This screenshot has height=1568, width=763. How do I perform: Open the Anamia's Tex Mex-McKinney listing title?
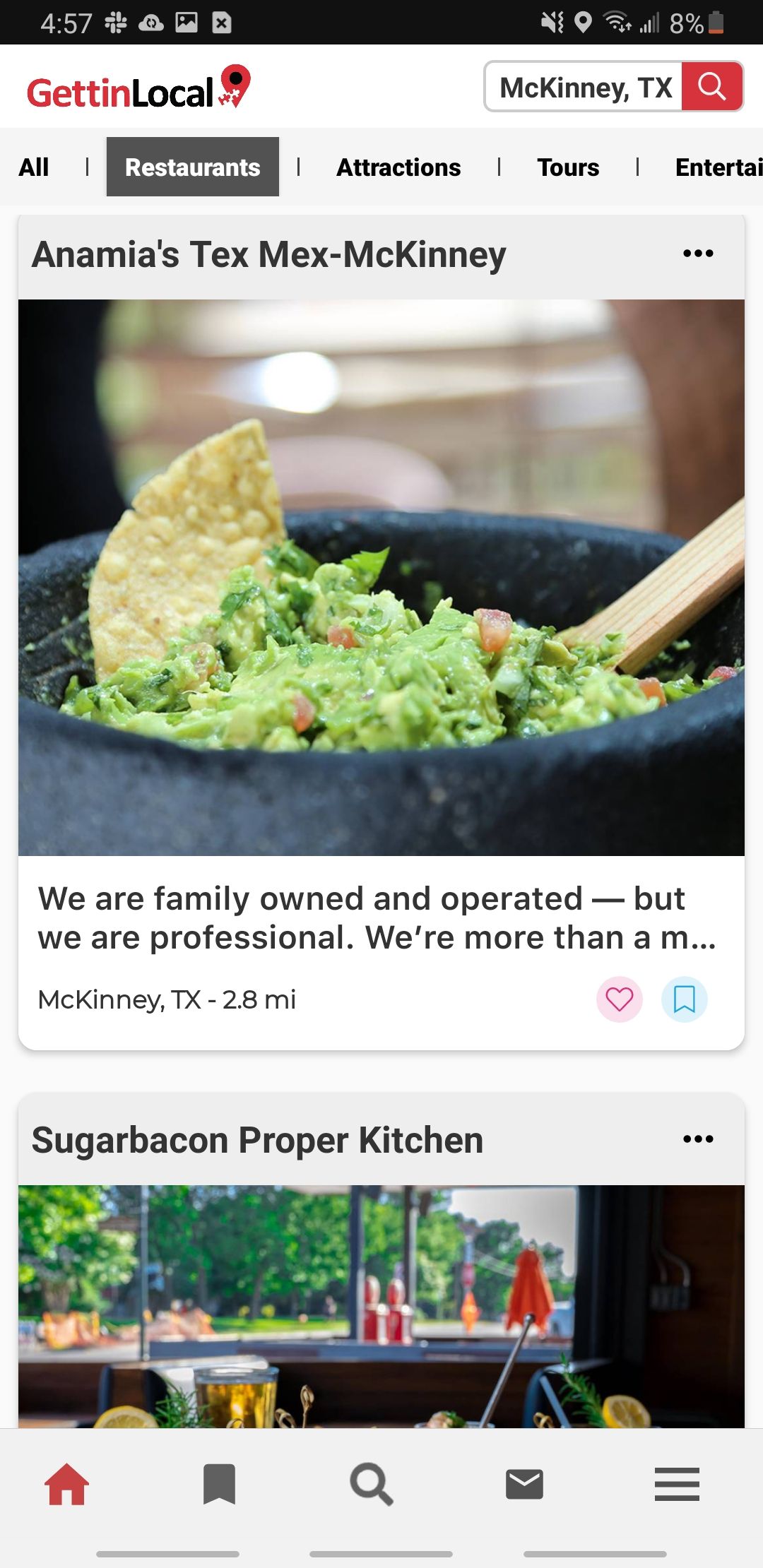coord(268,254)
